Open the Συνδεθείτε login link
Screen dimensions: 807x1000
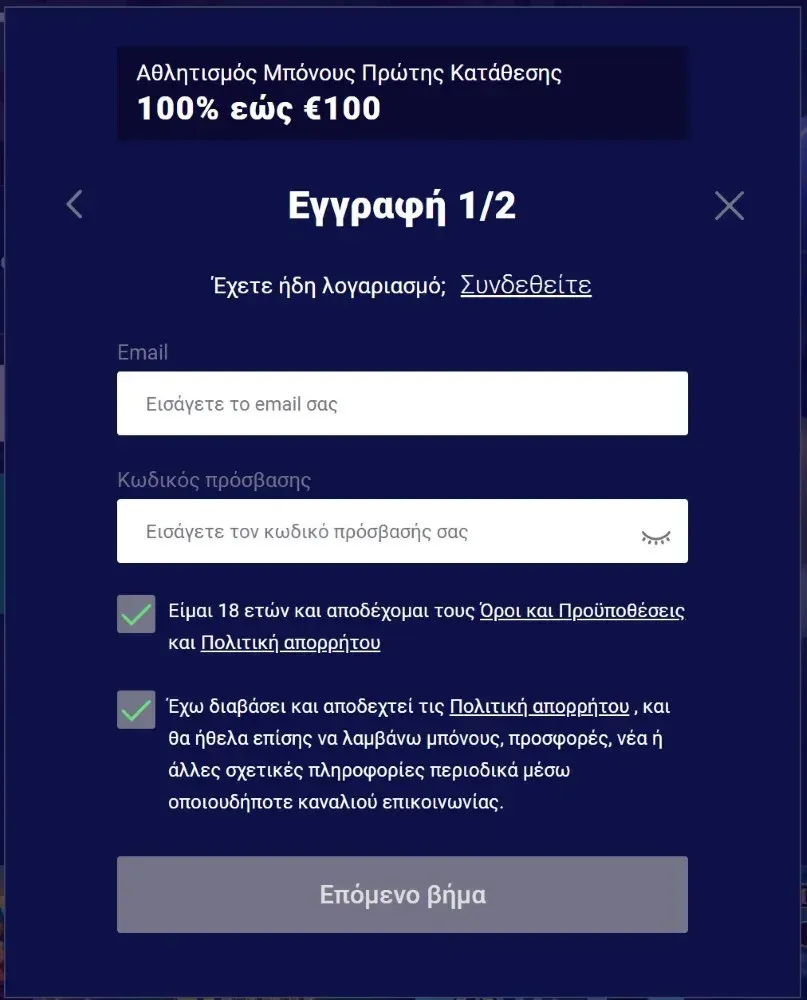pyautogui.click(x=525, y=285)
